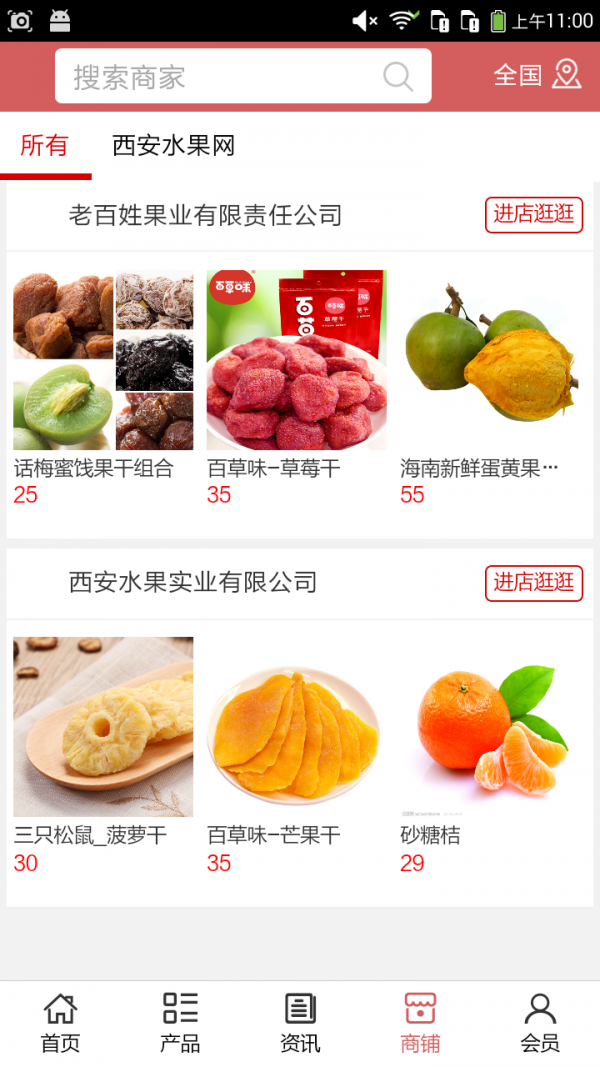The height and width of the screenshot is (1067, 600).
Task: Open the 全国 location selector
Action: point(537,75)
